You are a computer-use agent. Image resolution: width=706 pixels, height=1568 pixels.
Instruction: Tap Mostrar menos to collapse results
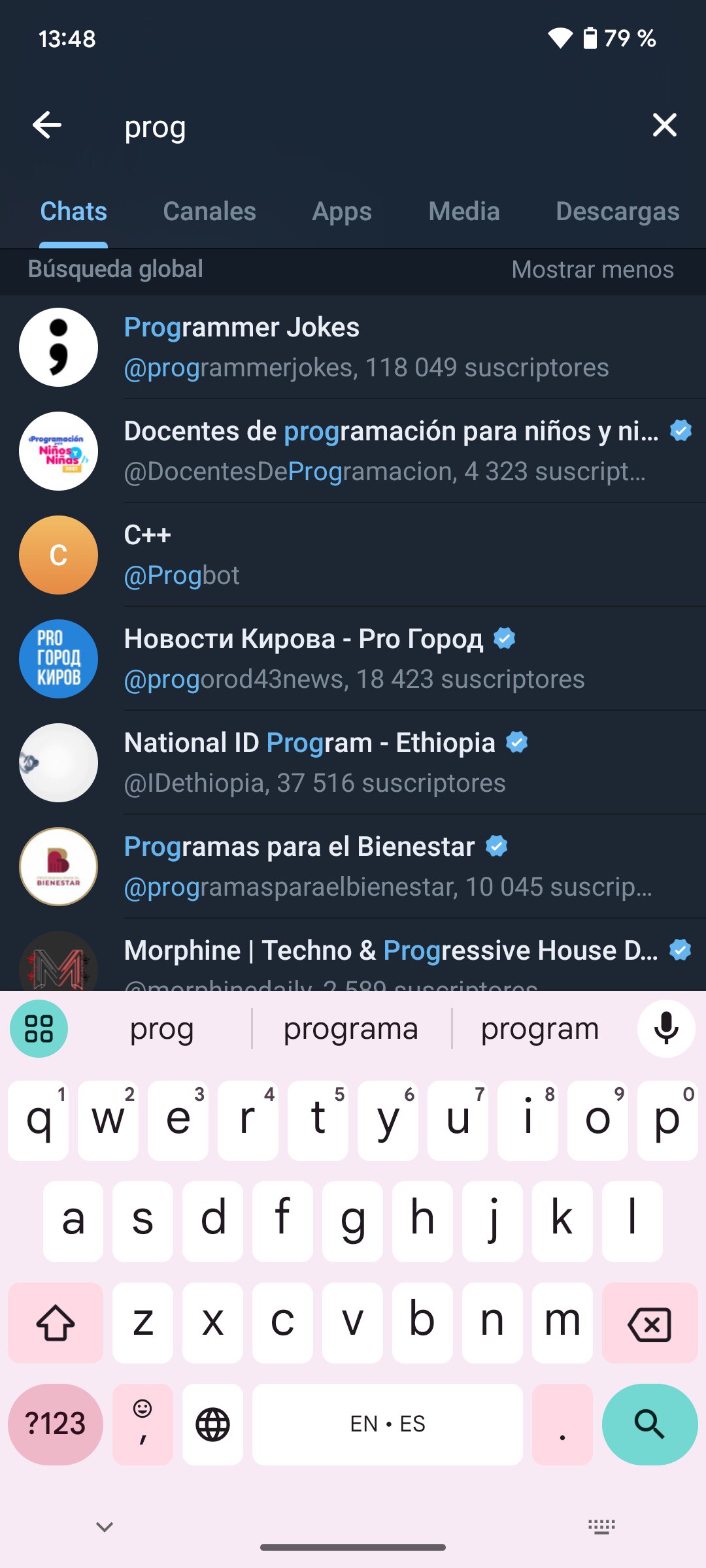tap(592, 269)
